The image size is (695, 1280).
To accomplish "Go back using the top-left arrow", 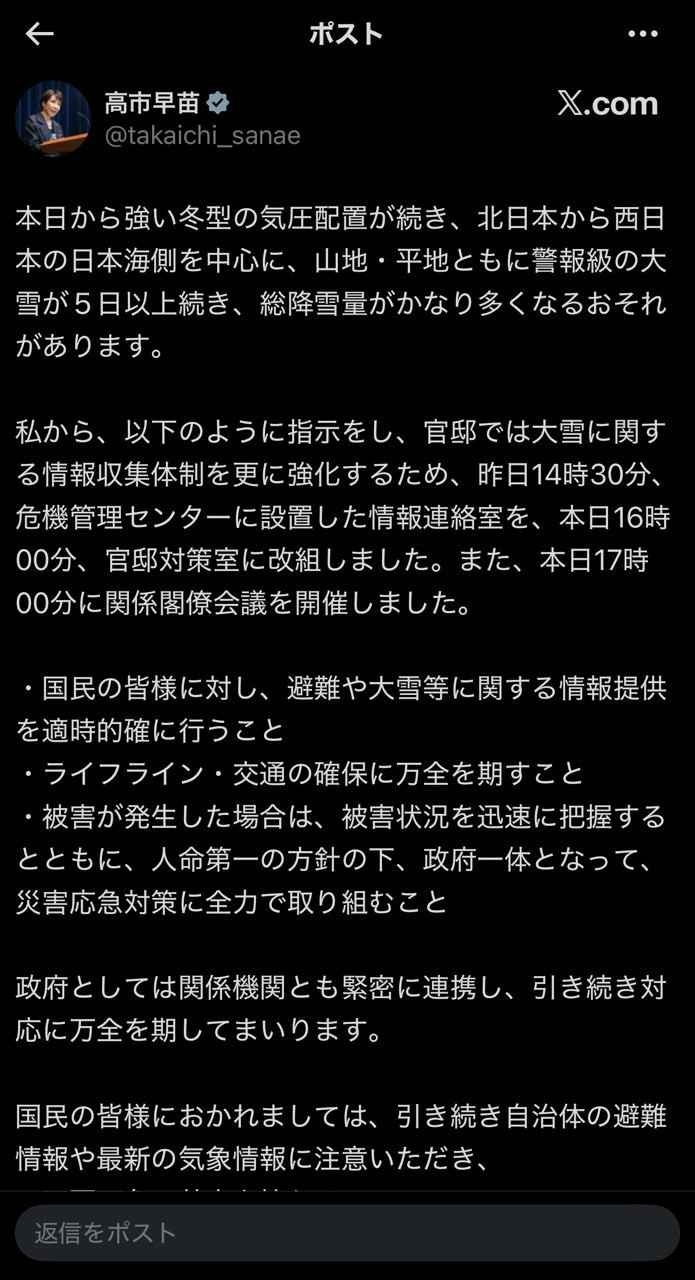I will tap(40, 34).
